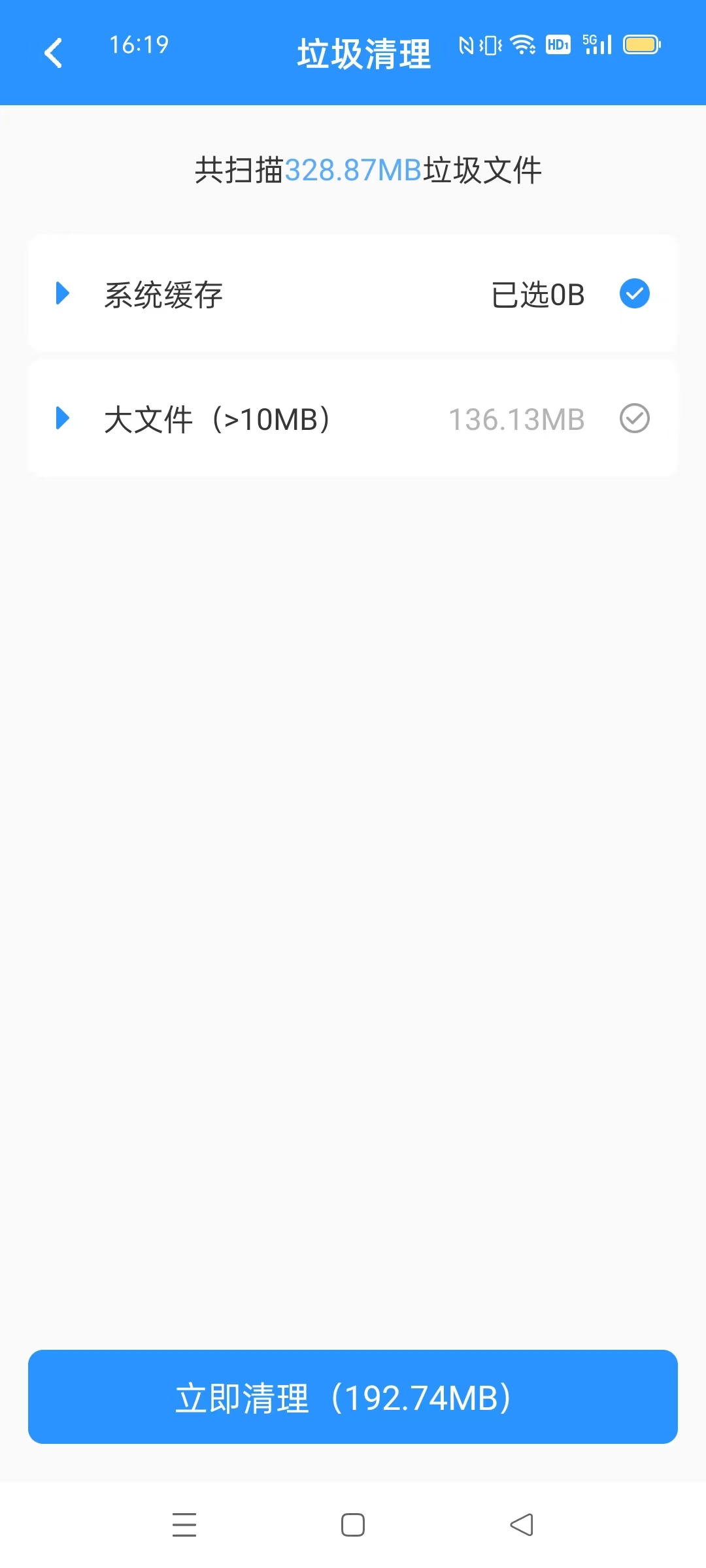Click the NFC icon in the status bar
The height and width of the screenshot is (1568, 706).
(465, 44)
